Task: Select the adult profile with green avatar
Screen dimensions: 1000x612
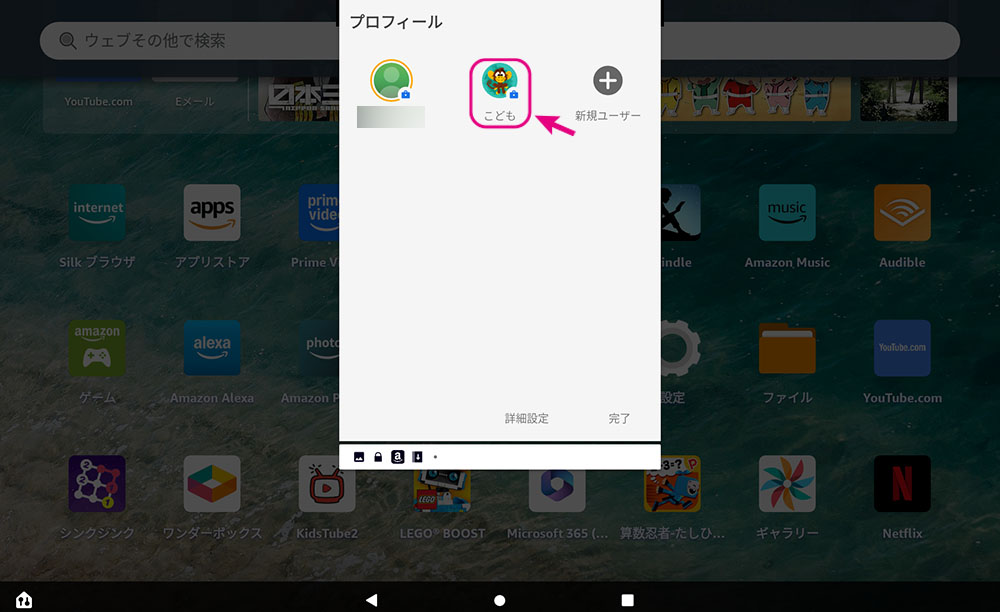Action: coord(391,83)
